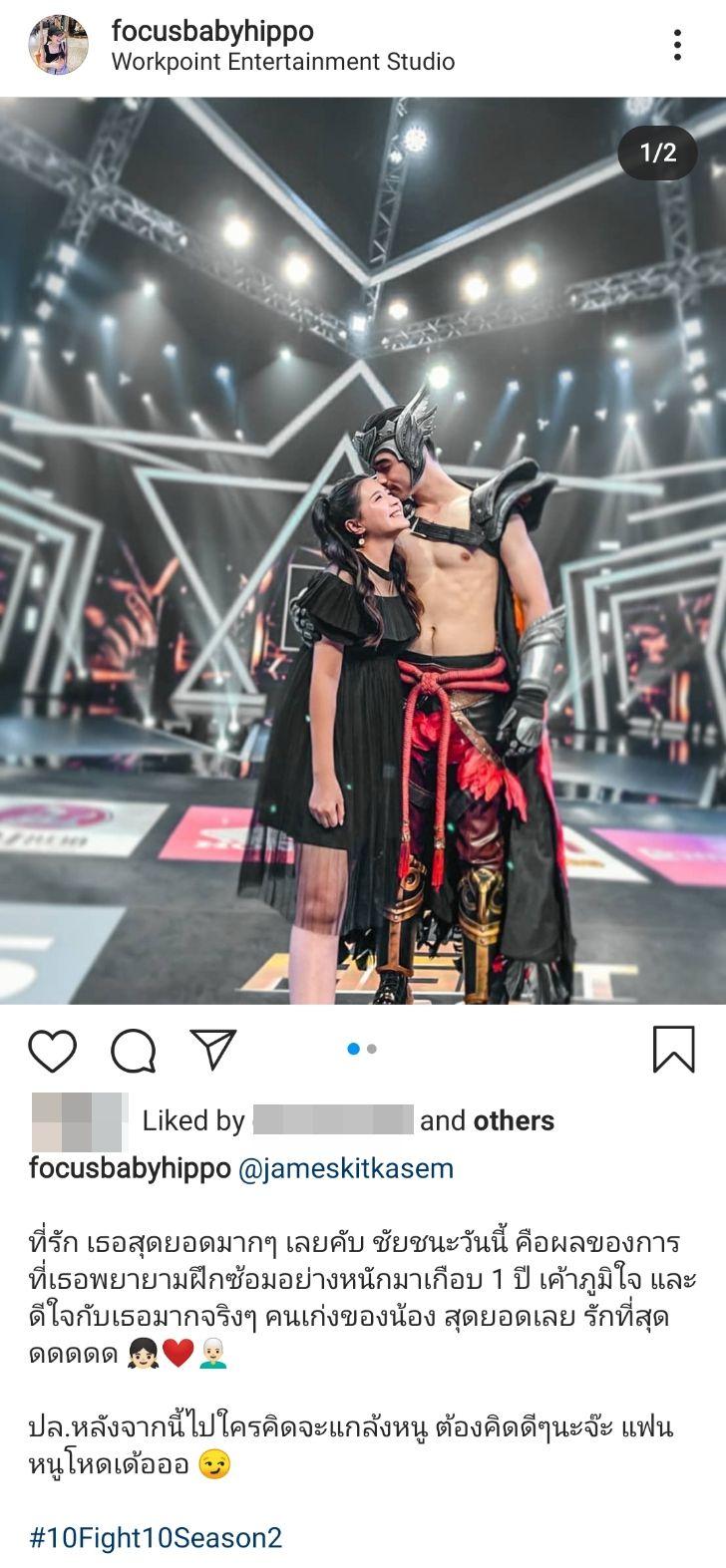Open the comments on this post
Image resolution: width=726 pixels, height=1568 pixels.
click(x=134, y=1050)
